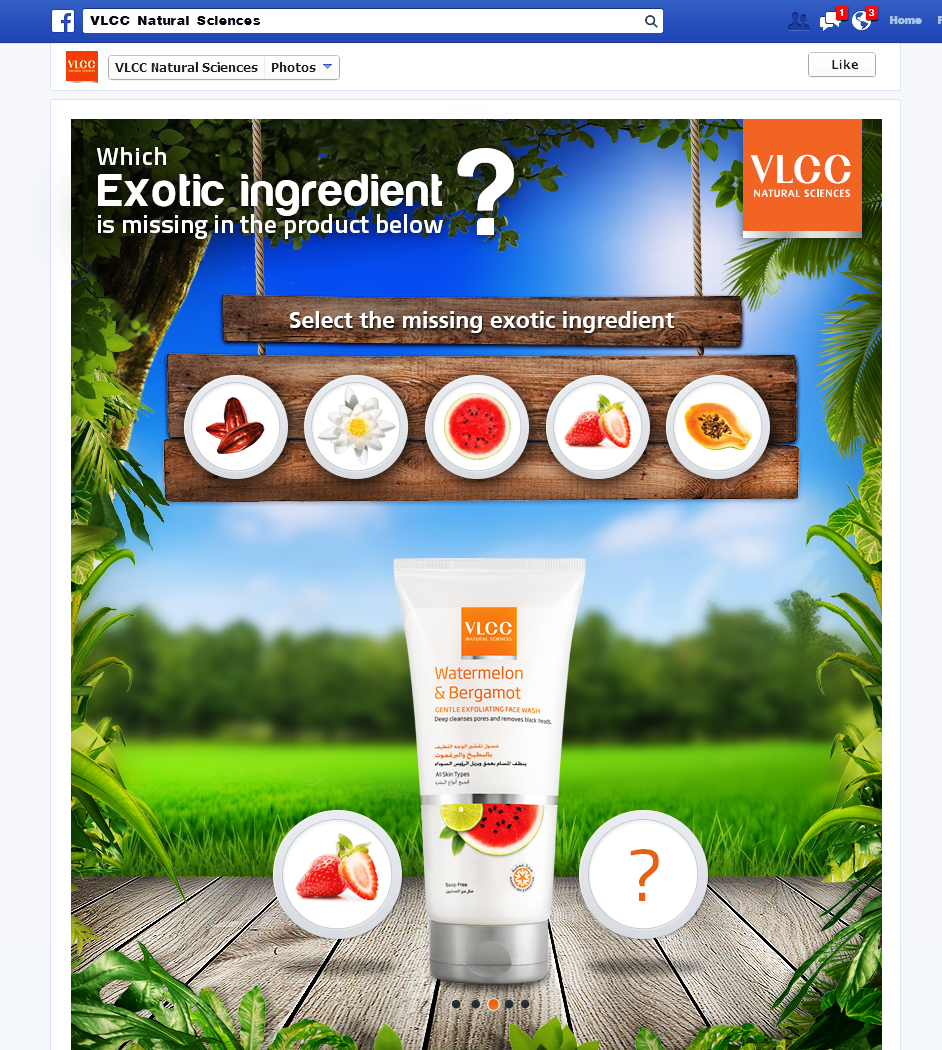The height and width of the screenshot is (1050, 942).
Task: Open friend requests icon
Action: 798,21
